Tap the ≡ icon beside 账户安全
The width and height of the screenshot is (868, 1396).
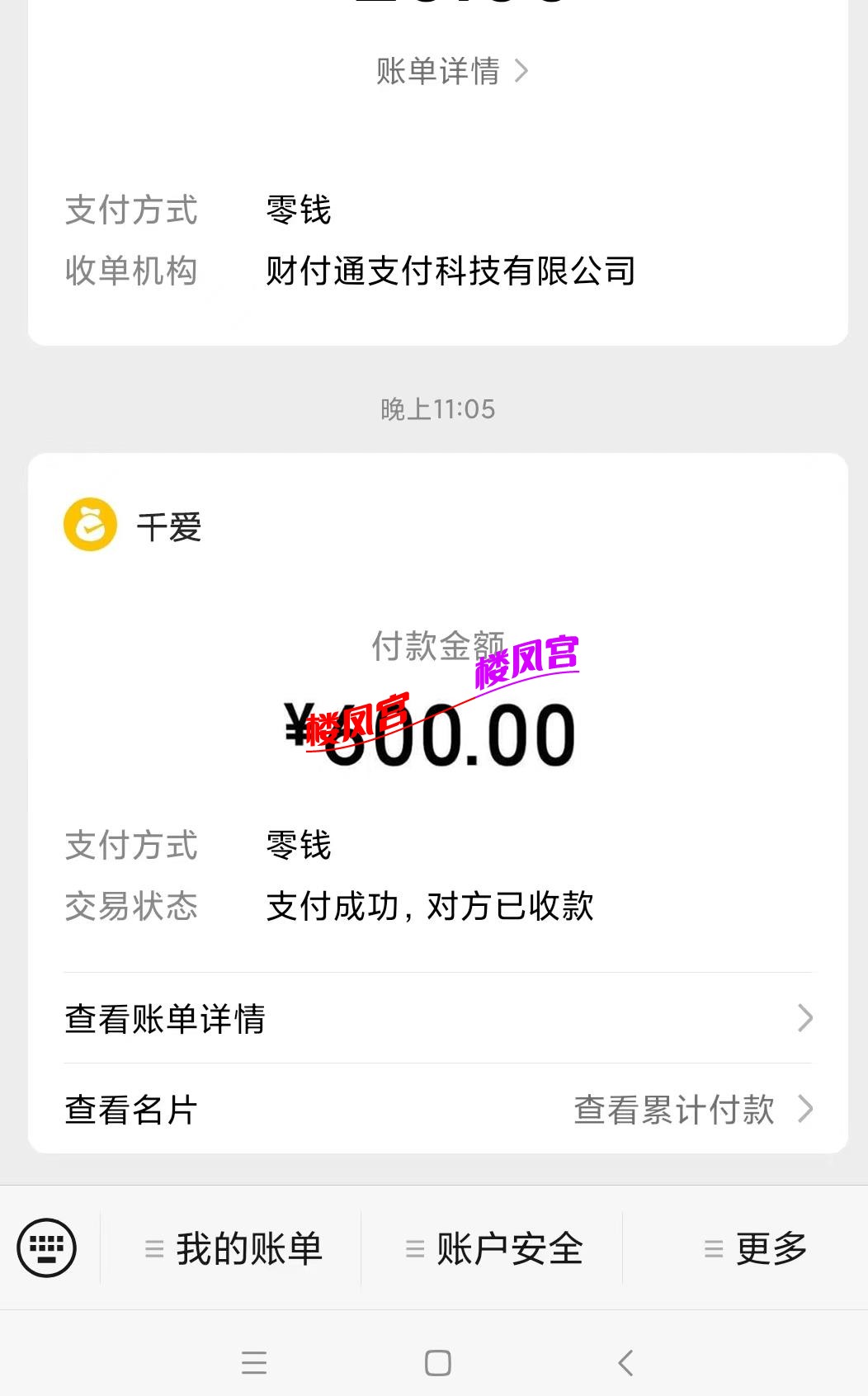pyautogui.click(x=413, y=1248)
